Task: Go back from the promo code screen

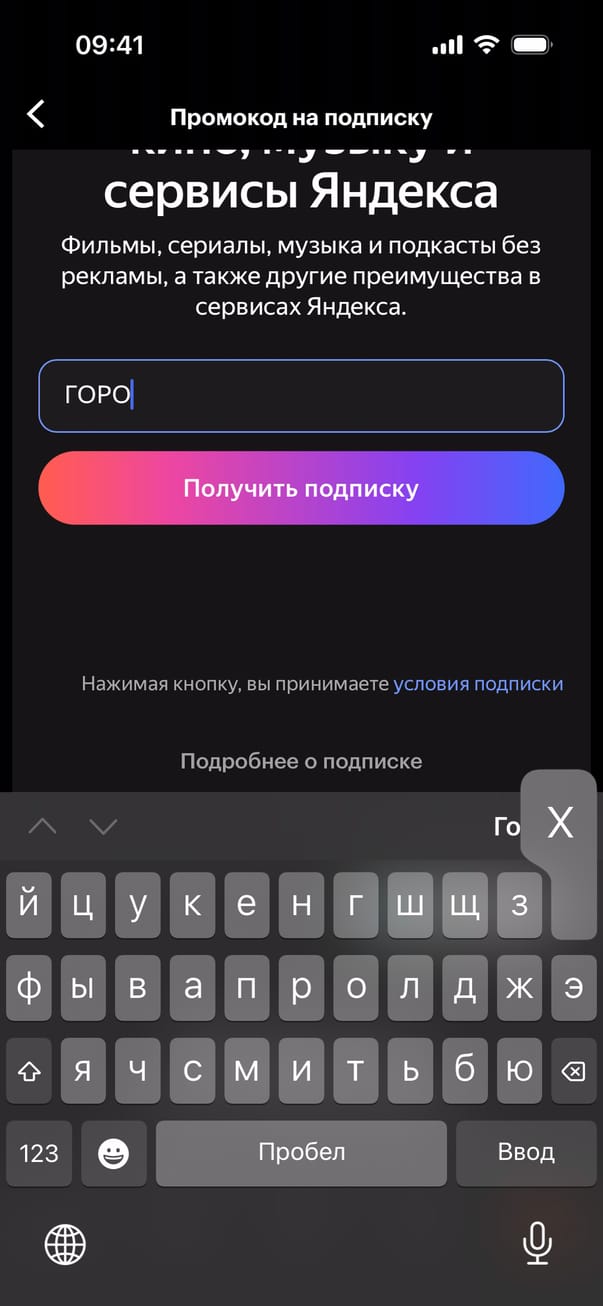Action: pyautogui.click(x=36, y=114)
